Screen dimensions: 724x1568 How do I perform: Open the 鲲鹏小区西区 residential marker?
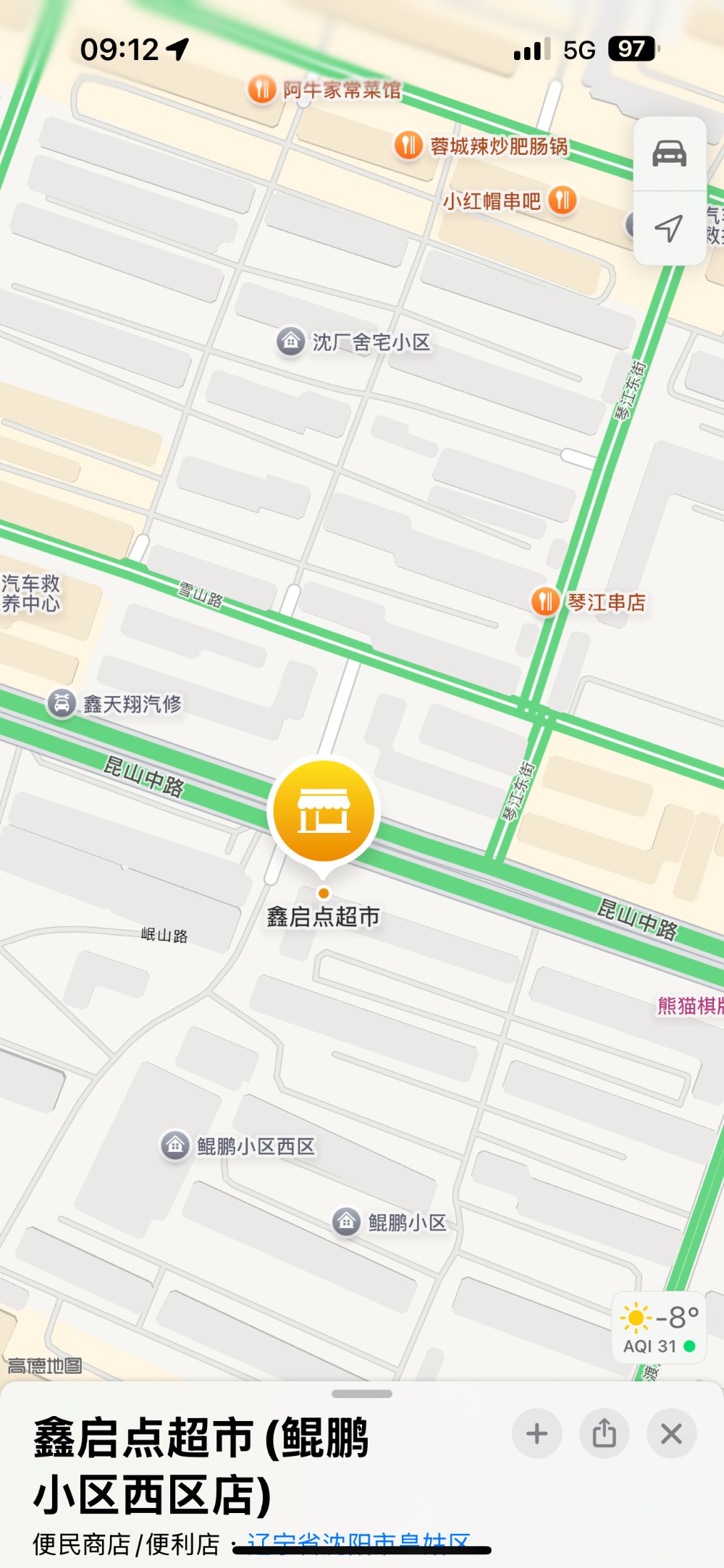pyautogui.click(x=175, y=1146)
